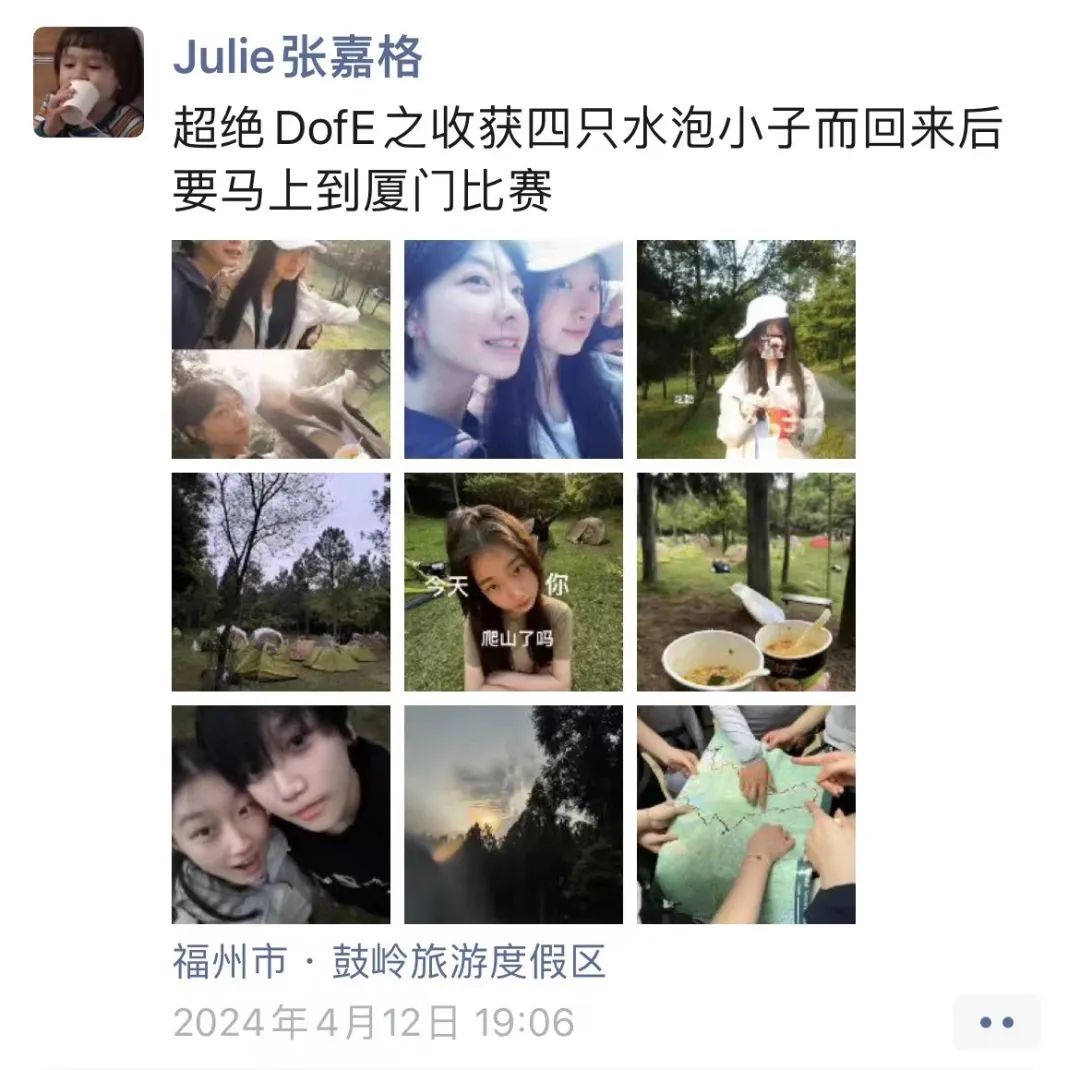The width and height of the screenshot is (1080, 1070).
Task: Open the first photo of stacked selfies
Action: point(281,349)
